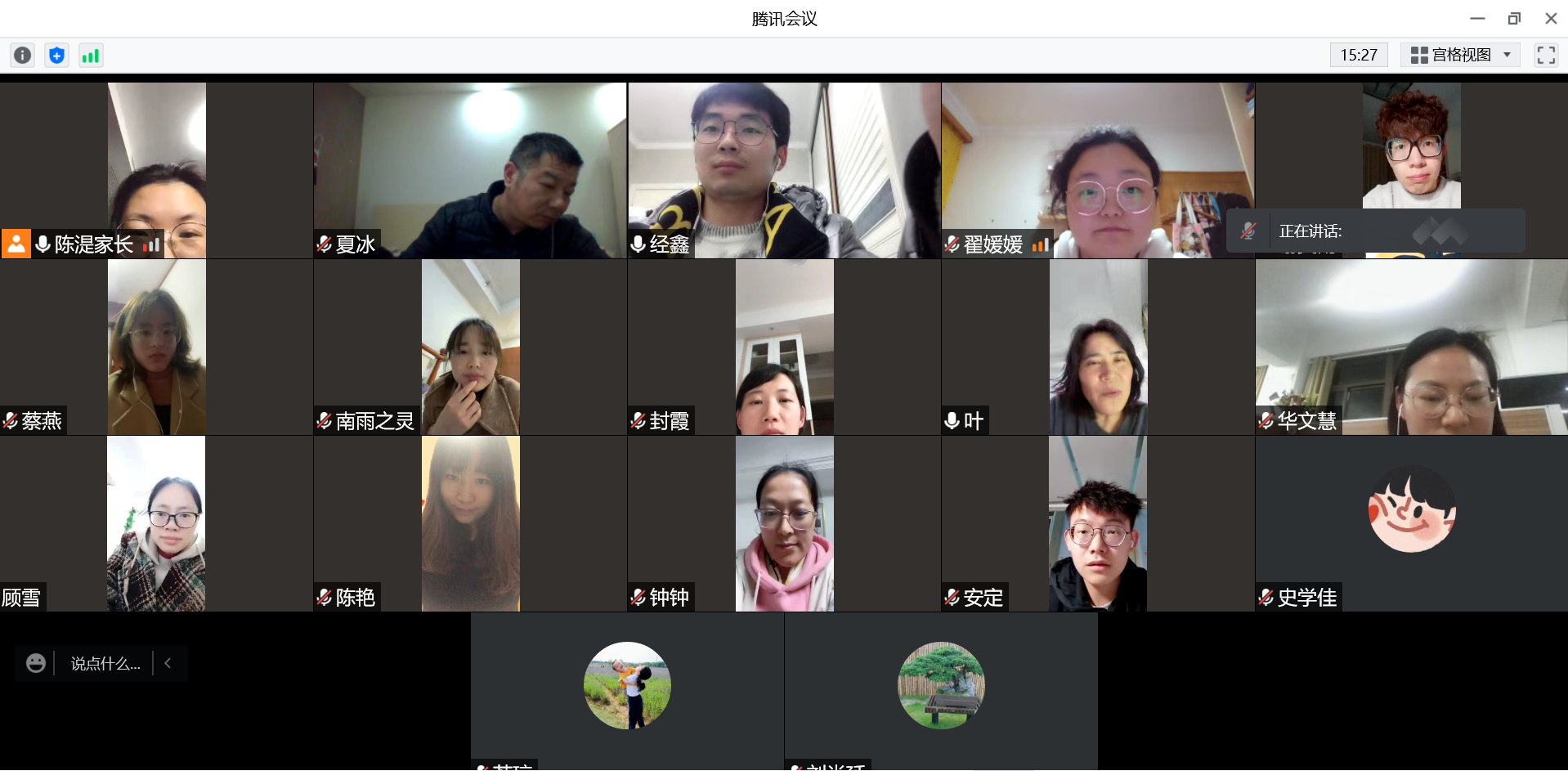Image resolution: width=1568 pixels, height=771 pixels.
Task: Collapse the chat bar with the arrow
Action: tap(168, 663)
